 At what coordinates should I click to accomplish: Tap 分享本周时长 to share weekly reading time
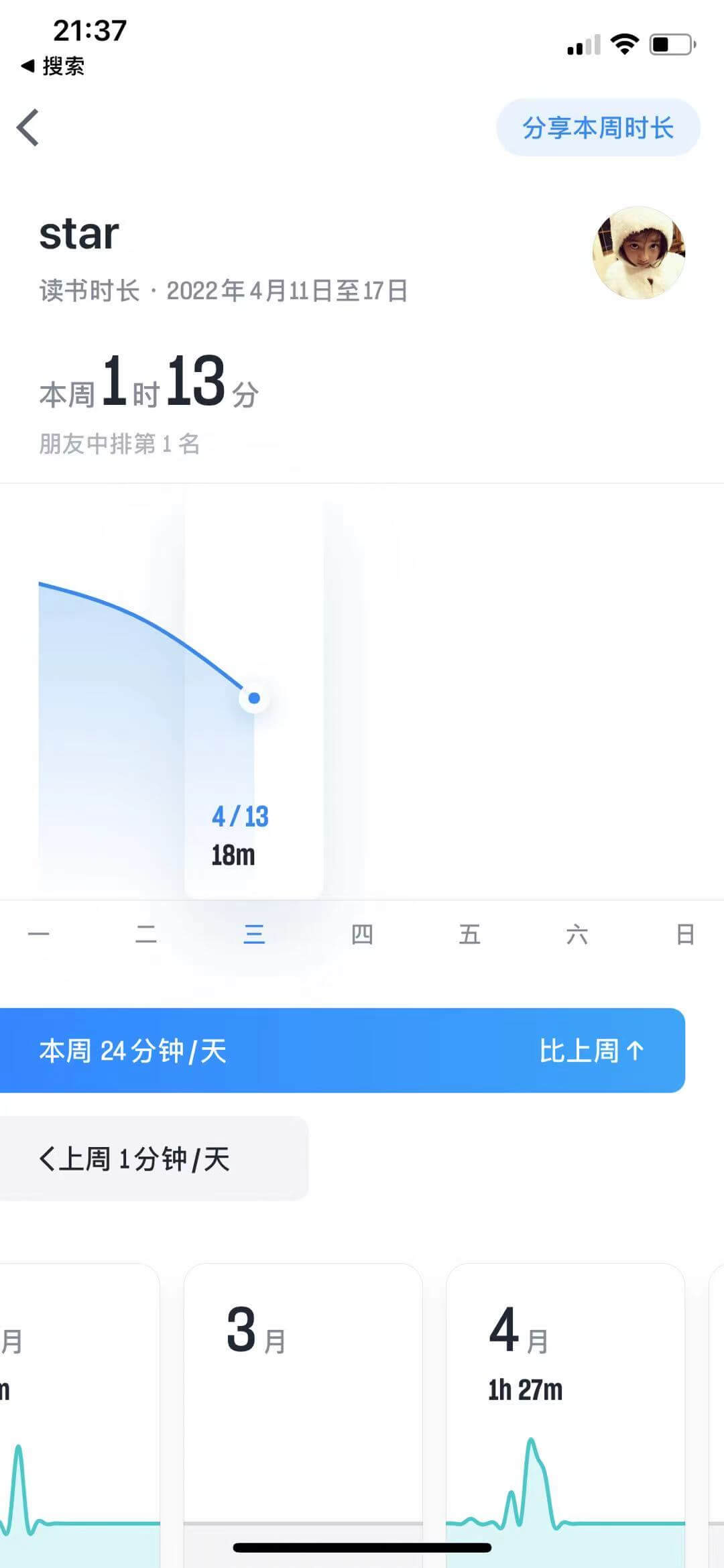(x=597, y=127)
